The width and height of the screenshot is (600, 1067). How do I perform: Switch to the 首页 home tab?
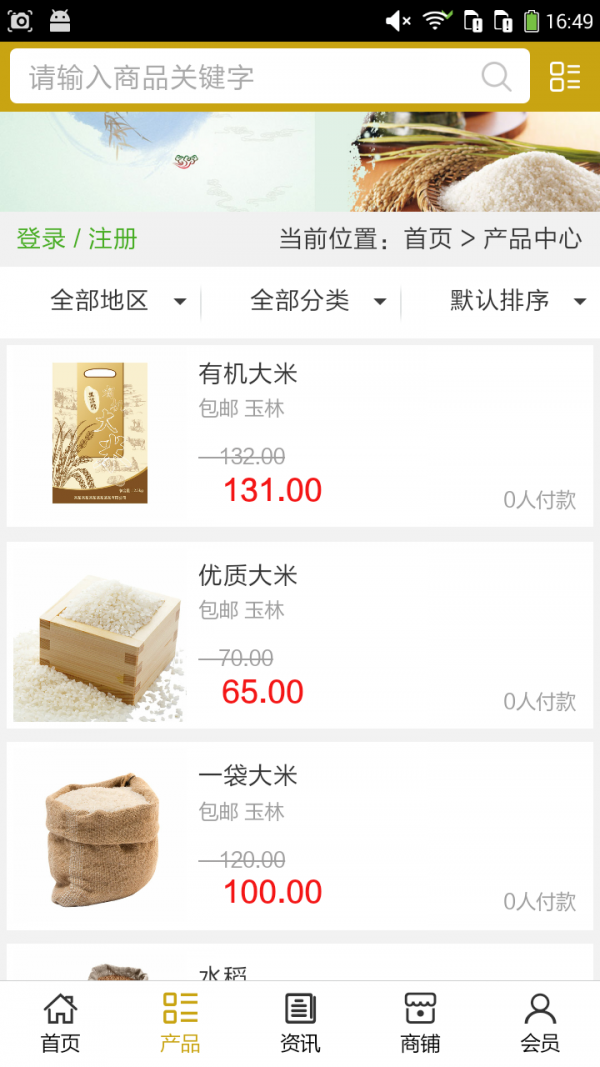pos(60,1023)
